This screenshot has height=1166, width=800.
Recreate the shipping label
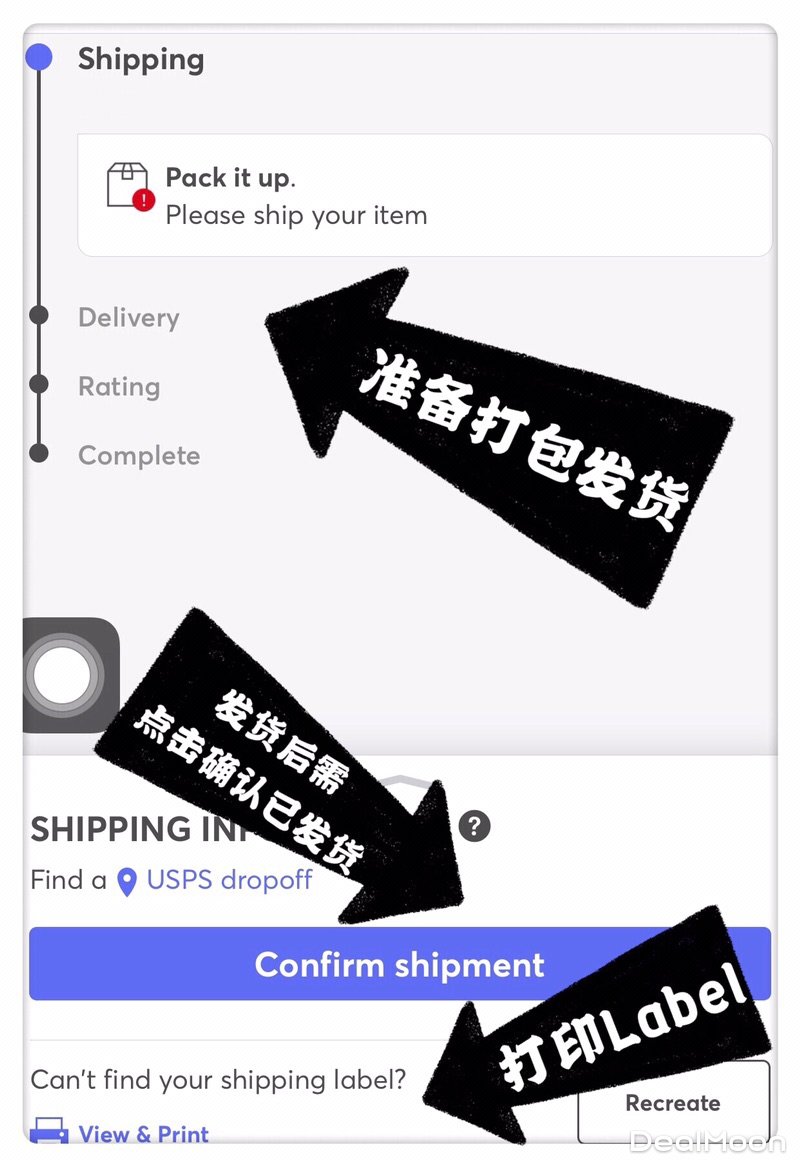672,1103
